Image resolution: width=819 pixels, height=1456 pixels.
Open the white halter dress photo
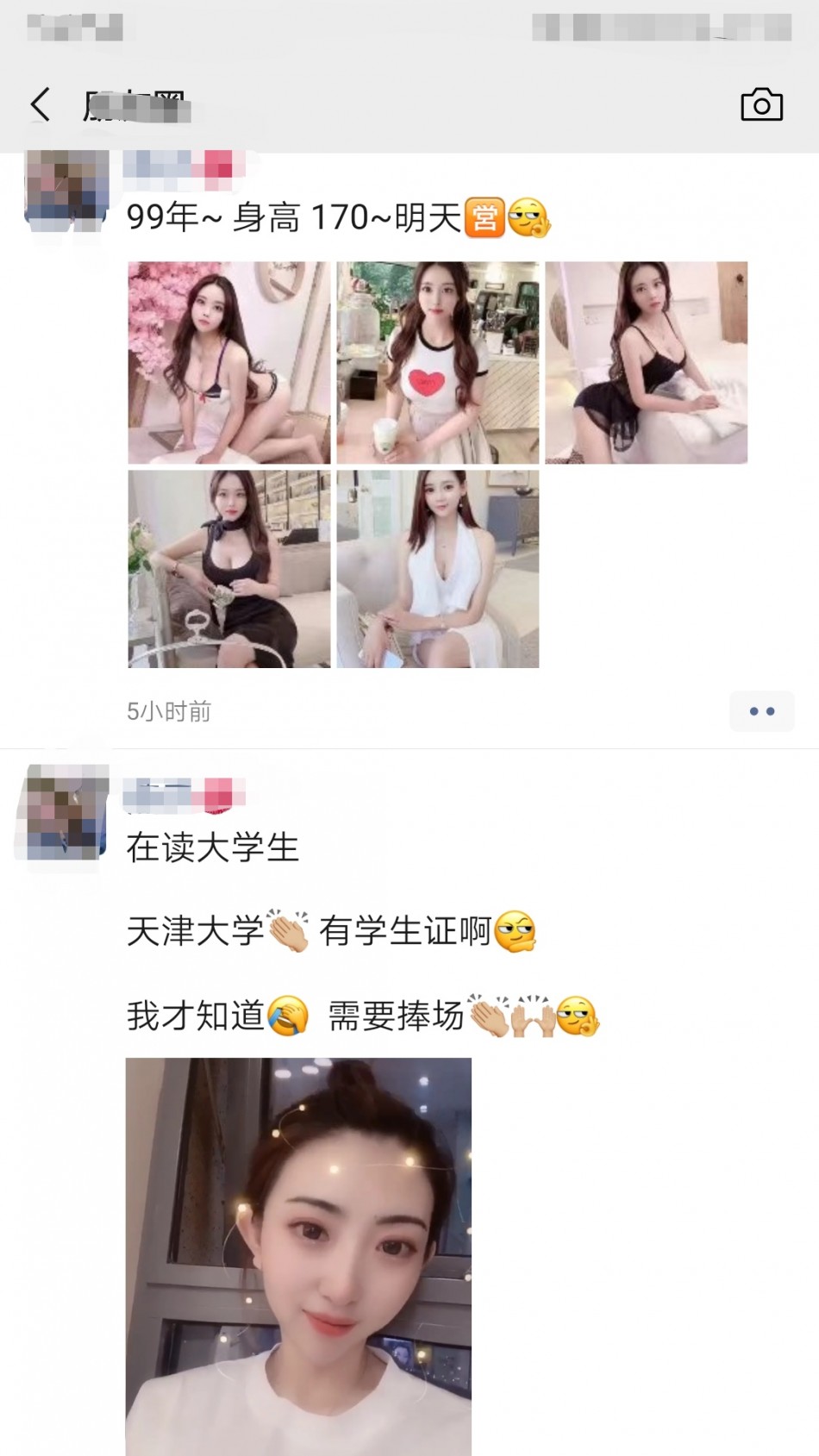click(x=437, y=569)
